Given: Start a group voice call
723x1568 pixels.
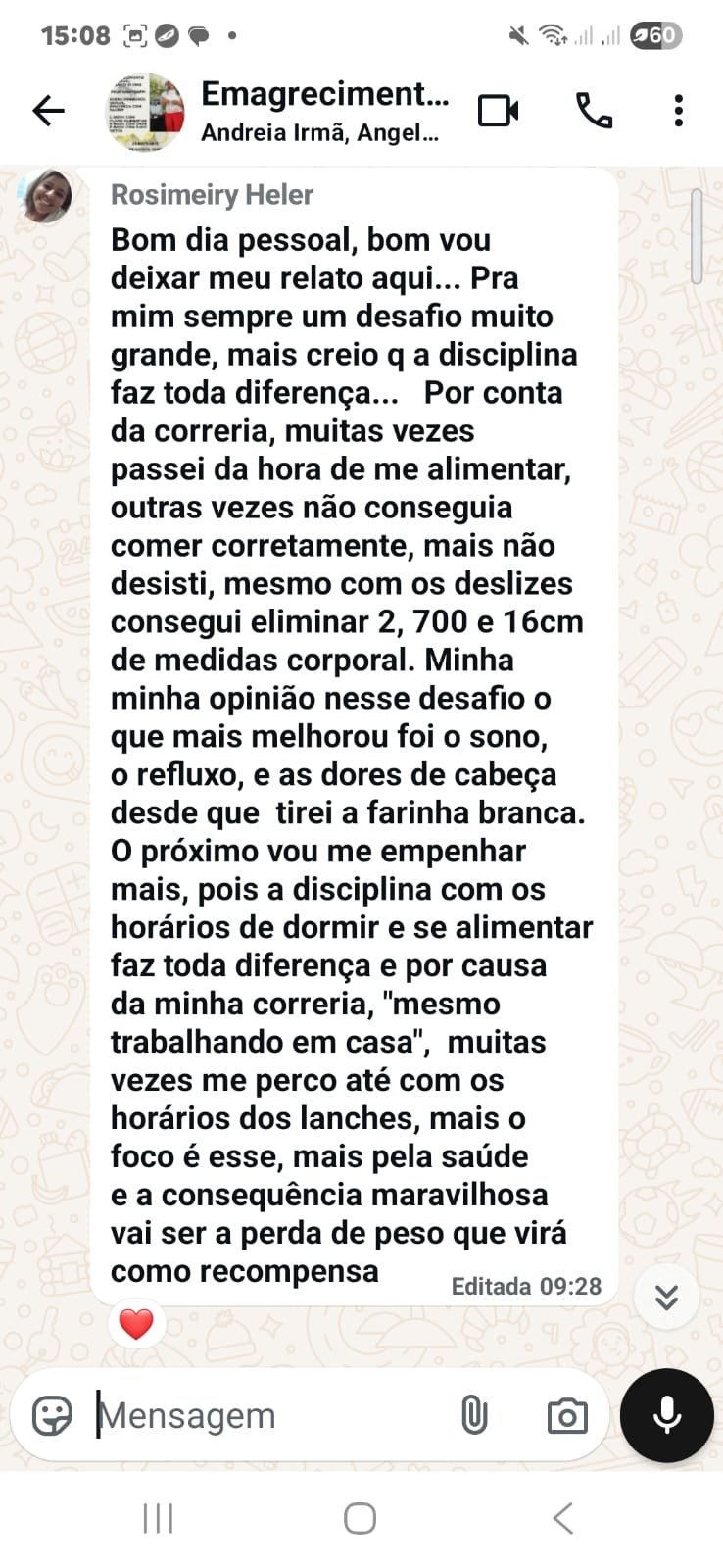Looking at the screenshot, I should pos(594,111).
